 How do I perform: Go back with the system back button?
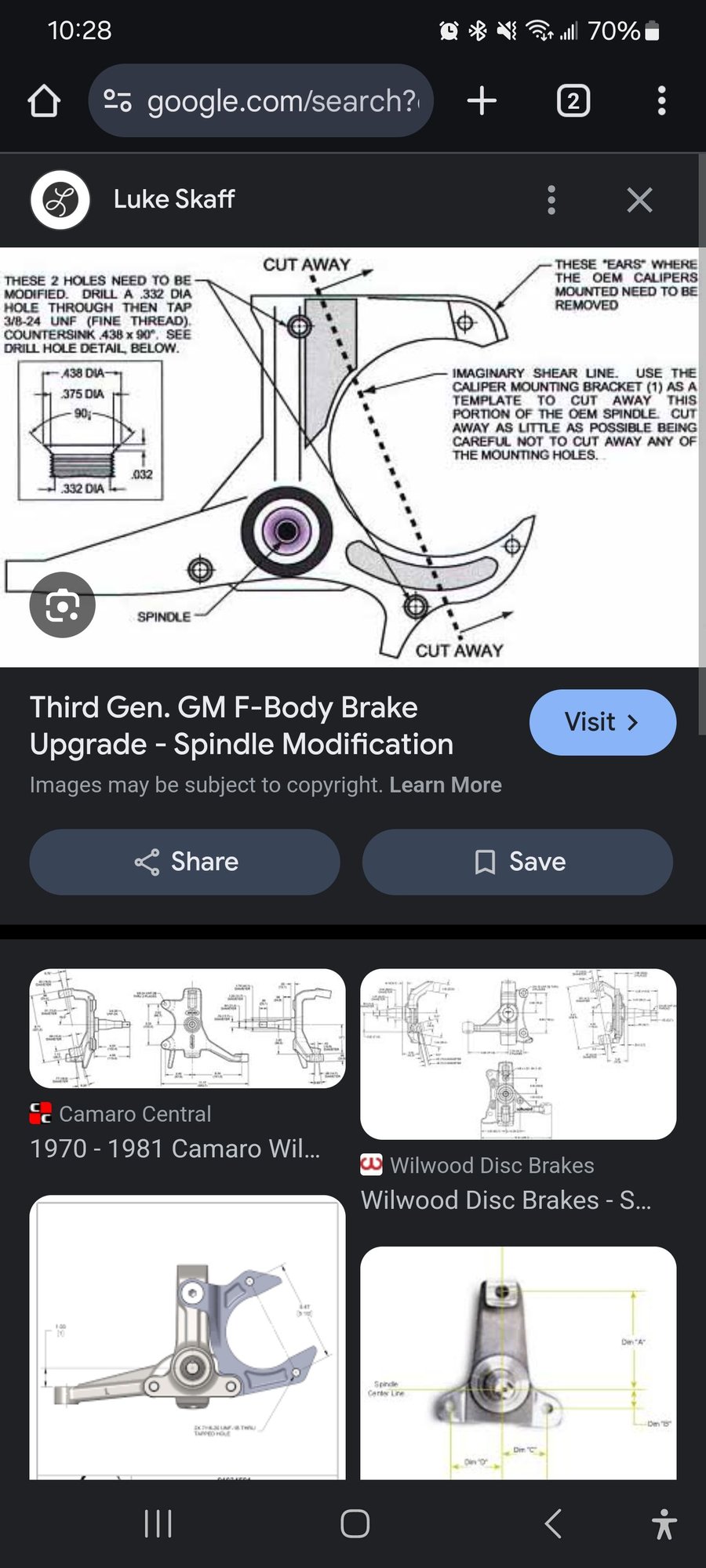click(553, 1523)
